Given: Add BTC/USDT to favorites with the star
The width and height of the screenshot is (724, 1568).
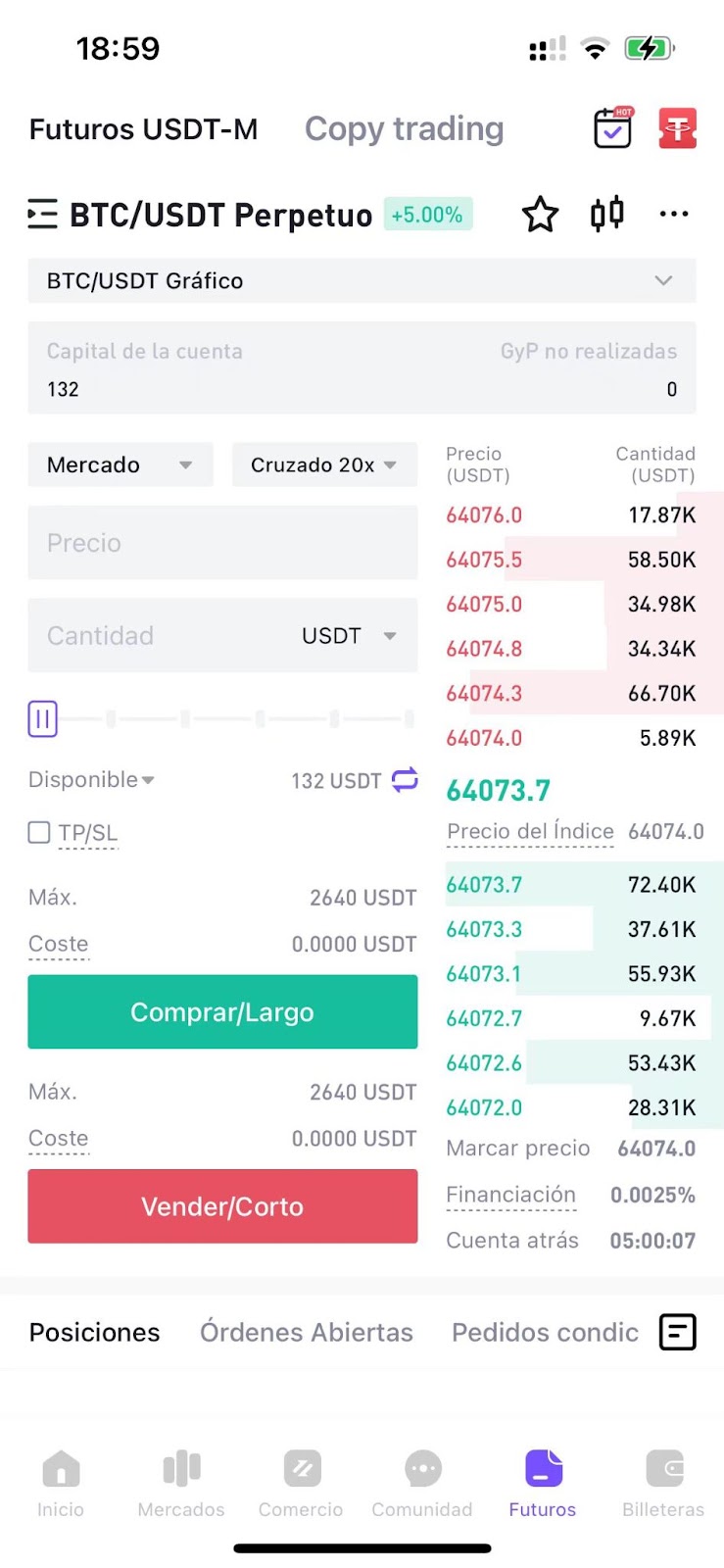Looking at the screenshot, I should tap(540, 214).
